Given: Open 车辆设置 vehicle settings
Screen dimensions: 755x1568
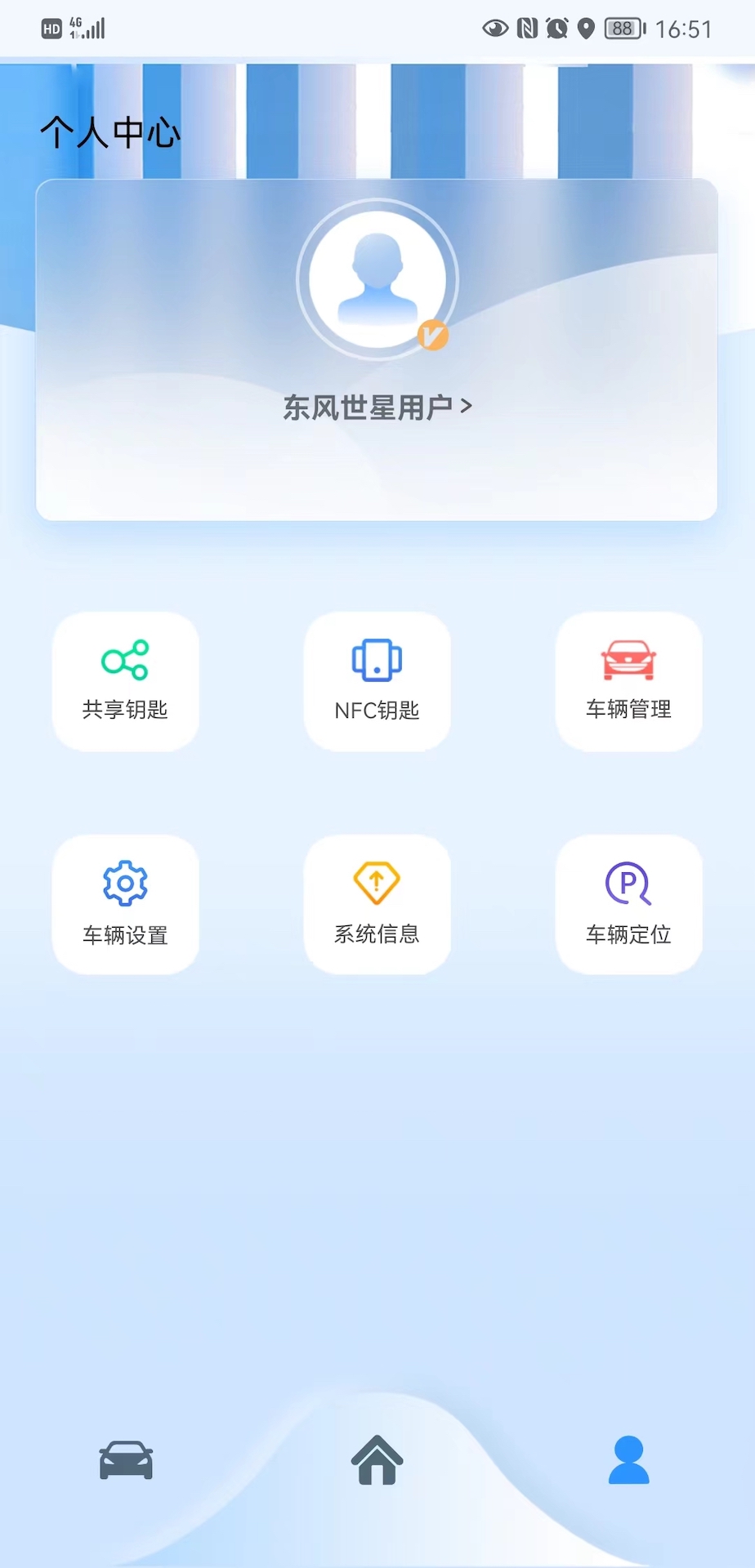Looking at the screenshot, I should [x=125, y=904].
